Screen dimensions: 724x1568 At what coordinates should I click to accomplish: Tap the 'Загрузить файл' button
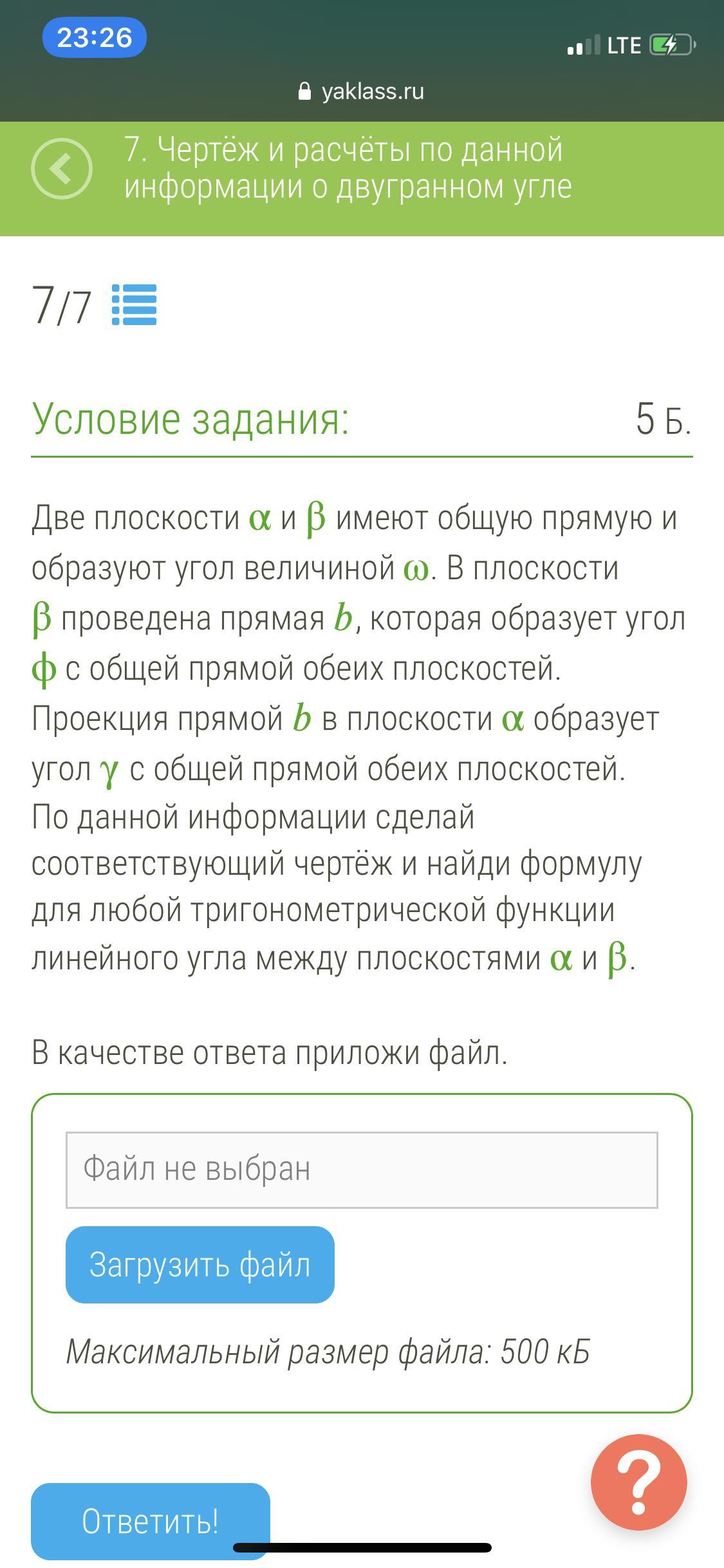click(x=200, y=1264)
